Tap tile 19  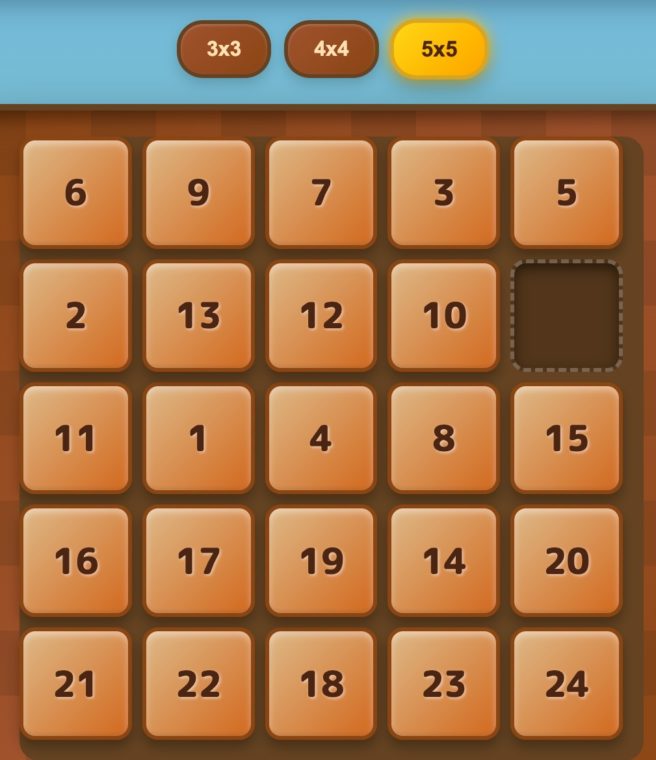(x=321, y=561)
